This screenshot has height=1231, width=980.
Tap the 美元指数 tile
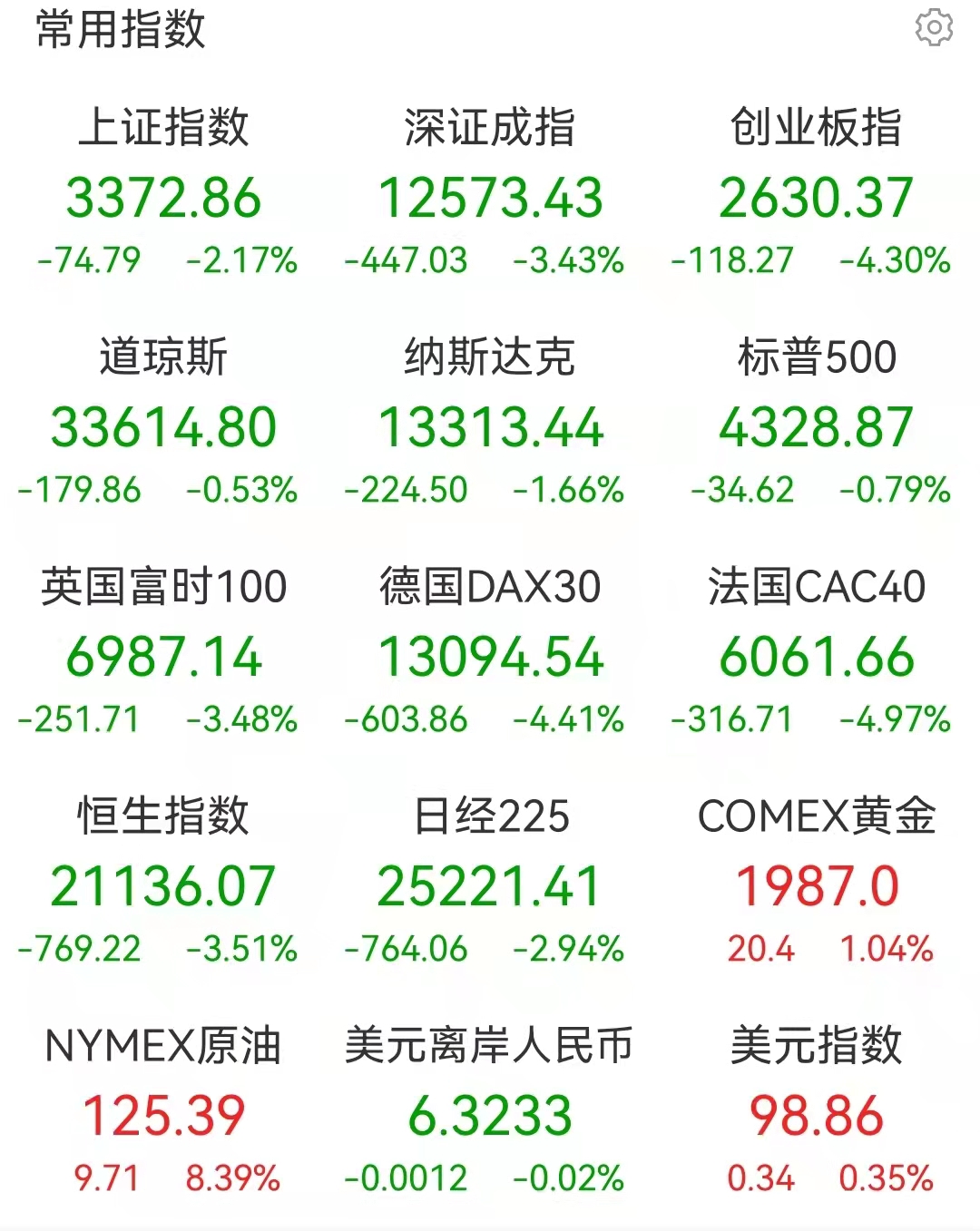[x=816, y=1115]
